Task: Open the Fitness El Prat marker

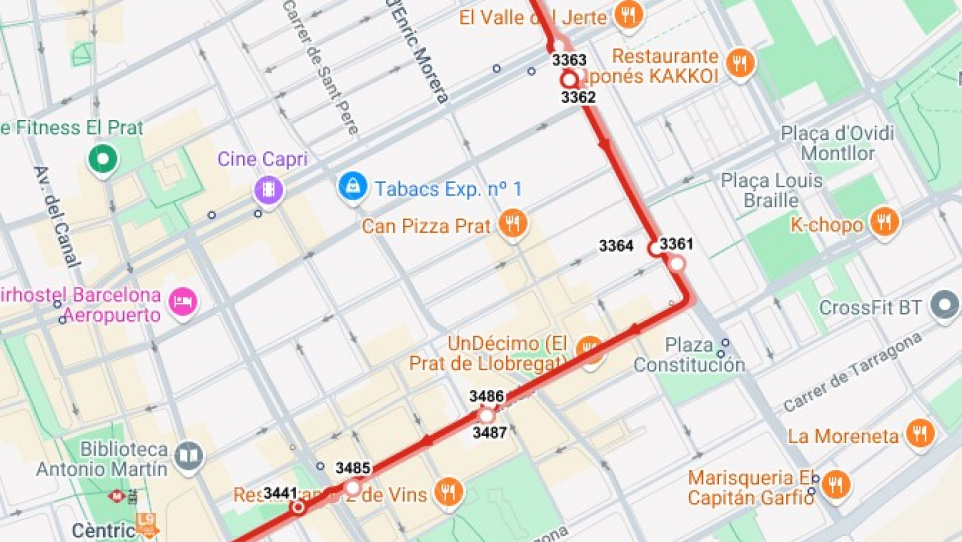Action: click(x=102, y=158)
